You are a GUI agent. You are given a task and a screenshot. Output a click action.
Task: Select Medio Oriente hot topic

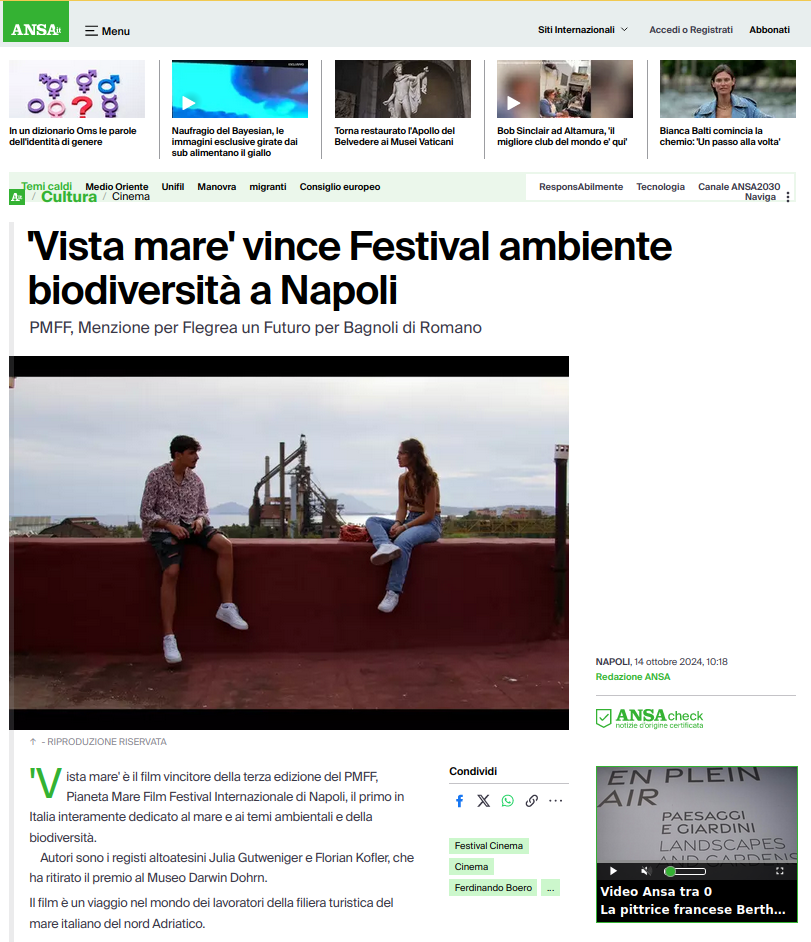(x=116, y=187)
